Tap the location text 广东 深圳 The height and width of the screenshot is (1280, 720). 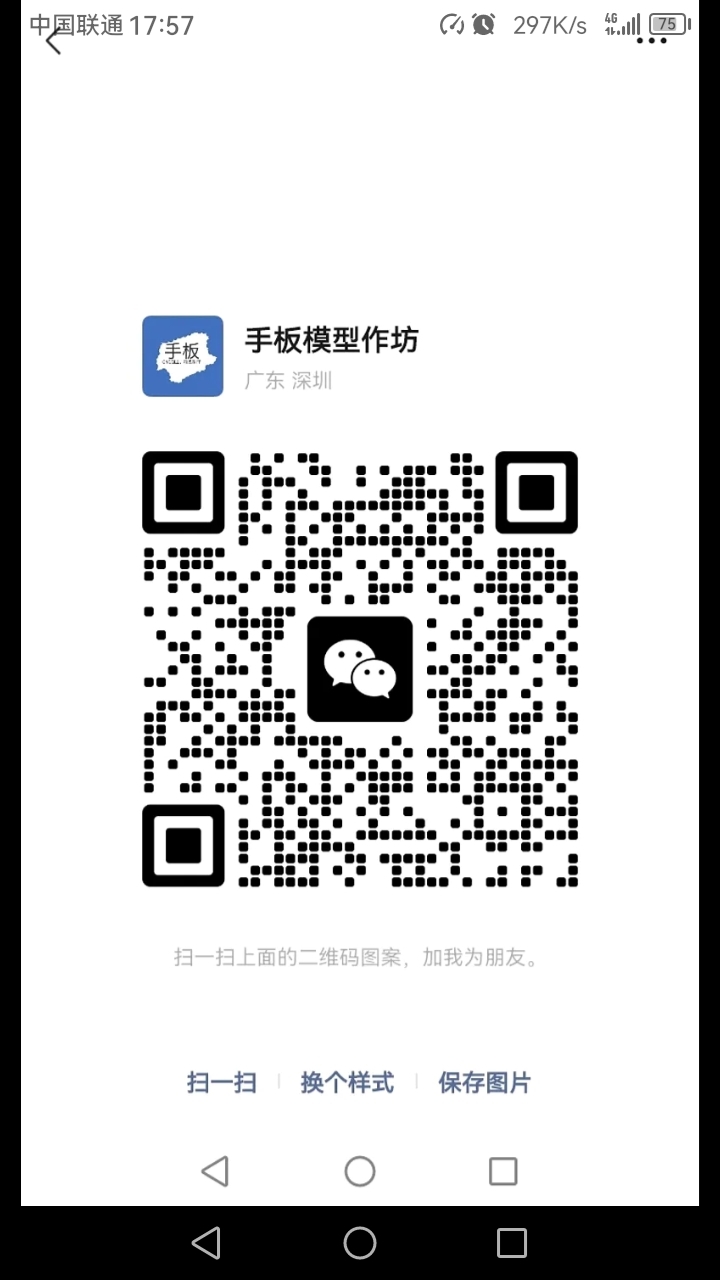pos(290,381)
